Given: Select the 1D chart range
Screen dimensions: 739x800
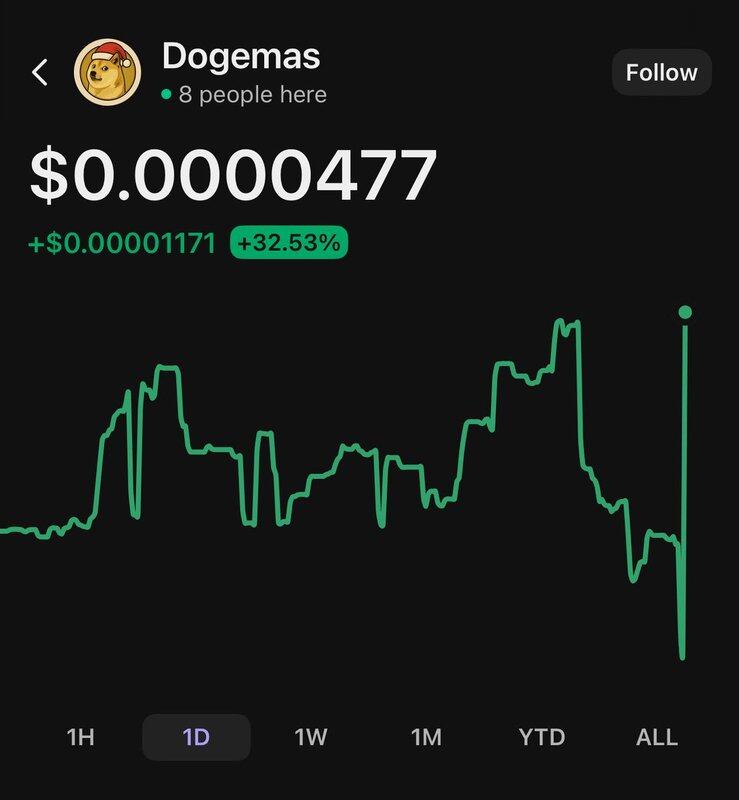Looking at the screenshot, I should 196,738.
